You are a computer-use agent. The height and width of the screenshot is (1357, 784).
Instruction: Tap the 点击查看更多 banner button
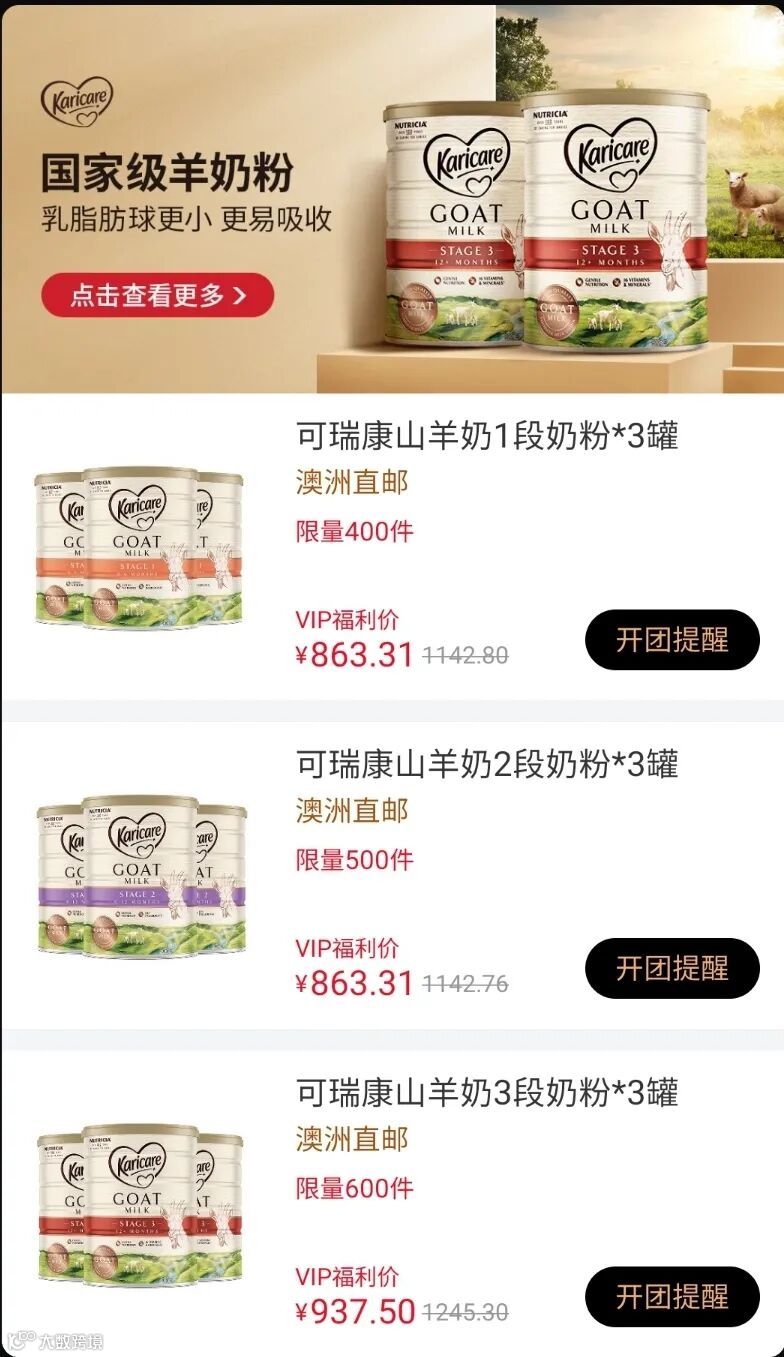pyautogui.click(x=157, y=295)
